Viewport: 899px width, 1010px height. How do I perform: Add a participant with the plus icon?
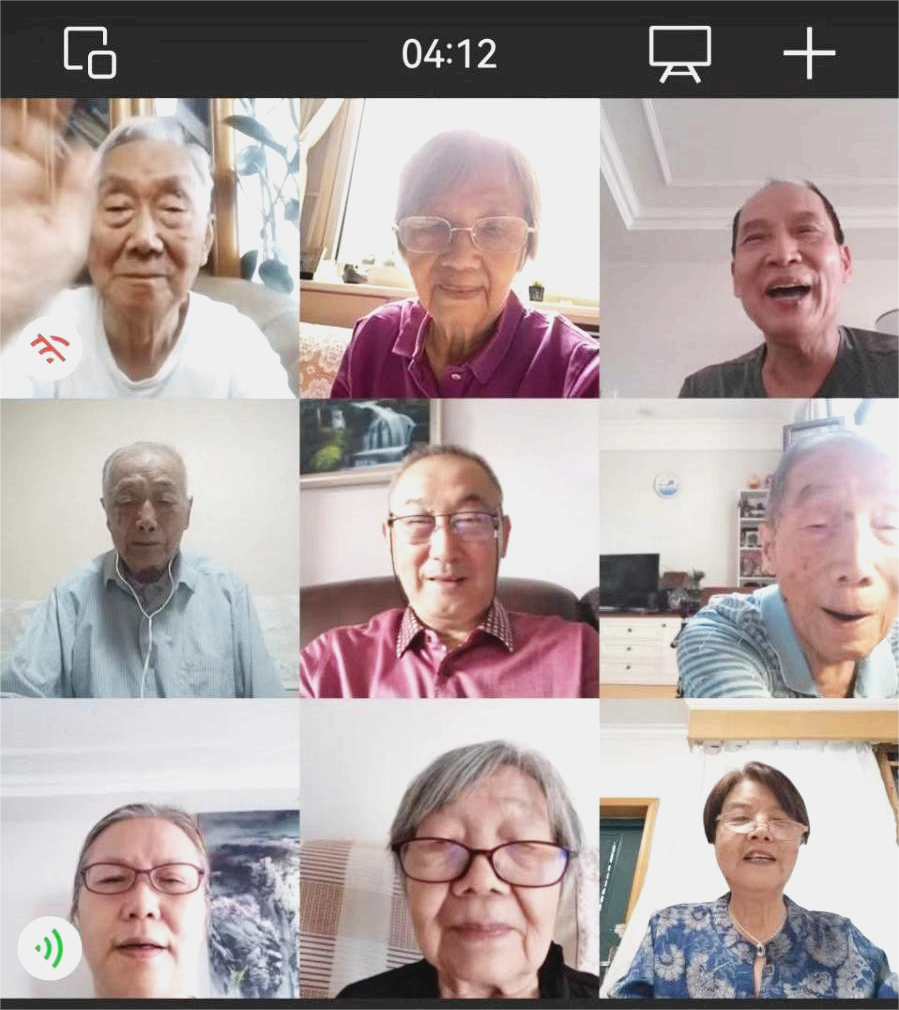(808, 52)
